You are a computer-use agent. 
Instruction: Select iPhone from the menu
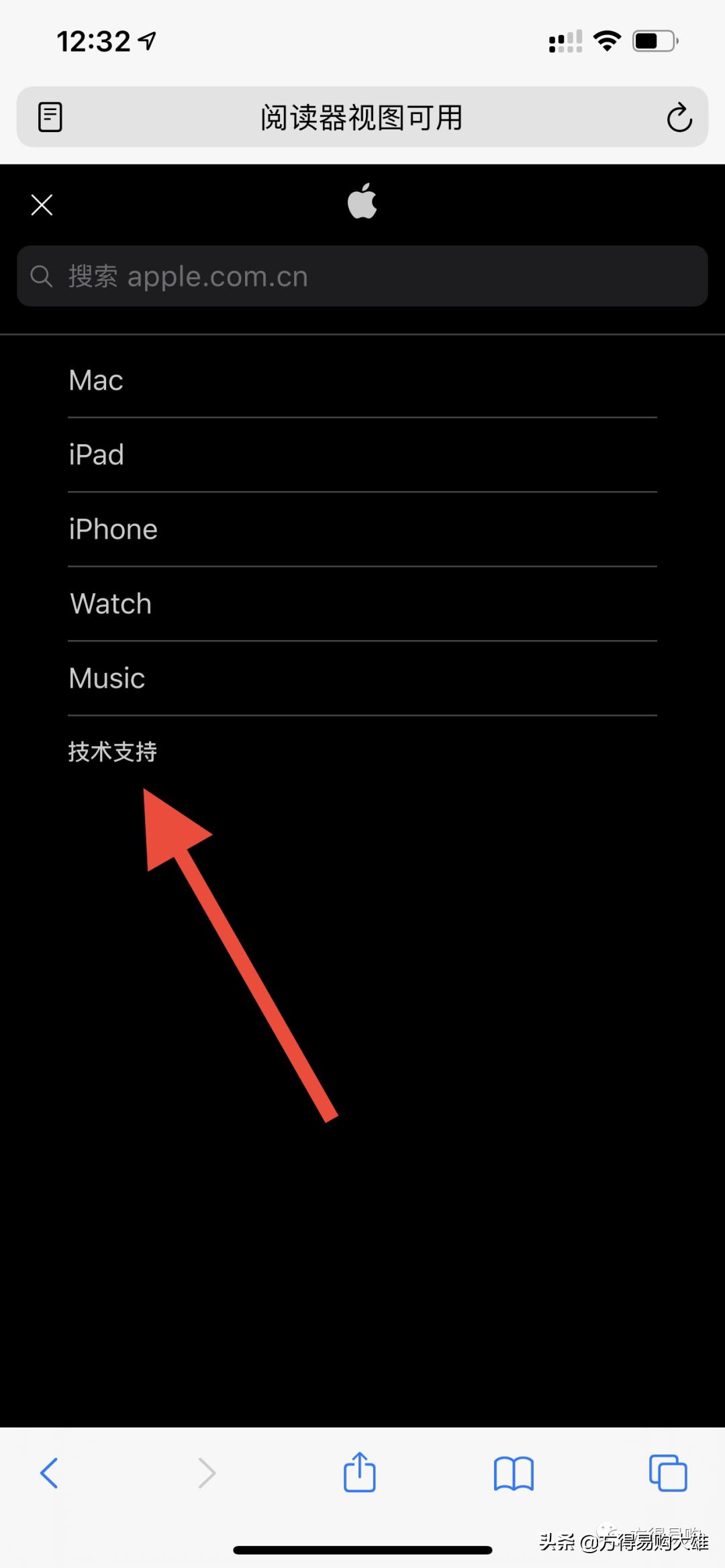pyautogui.click(x=113, y=529)
